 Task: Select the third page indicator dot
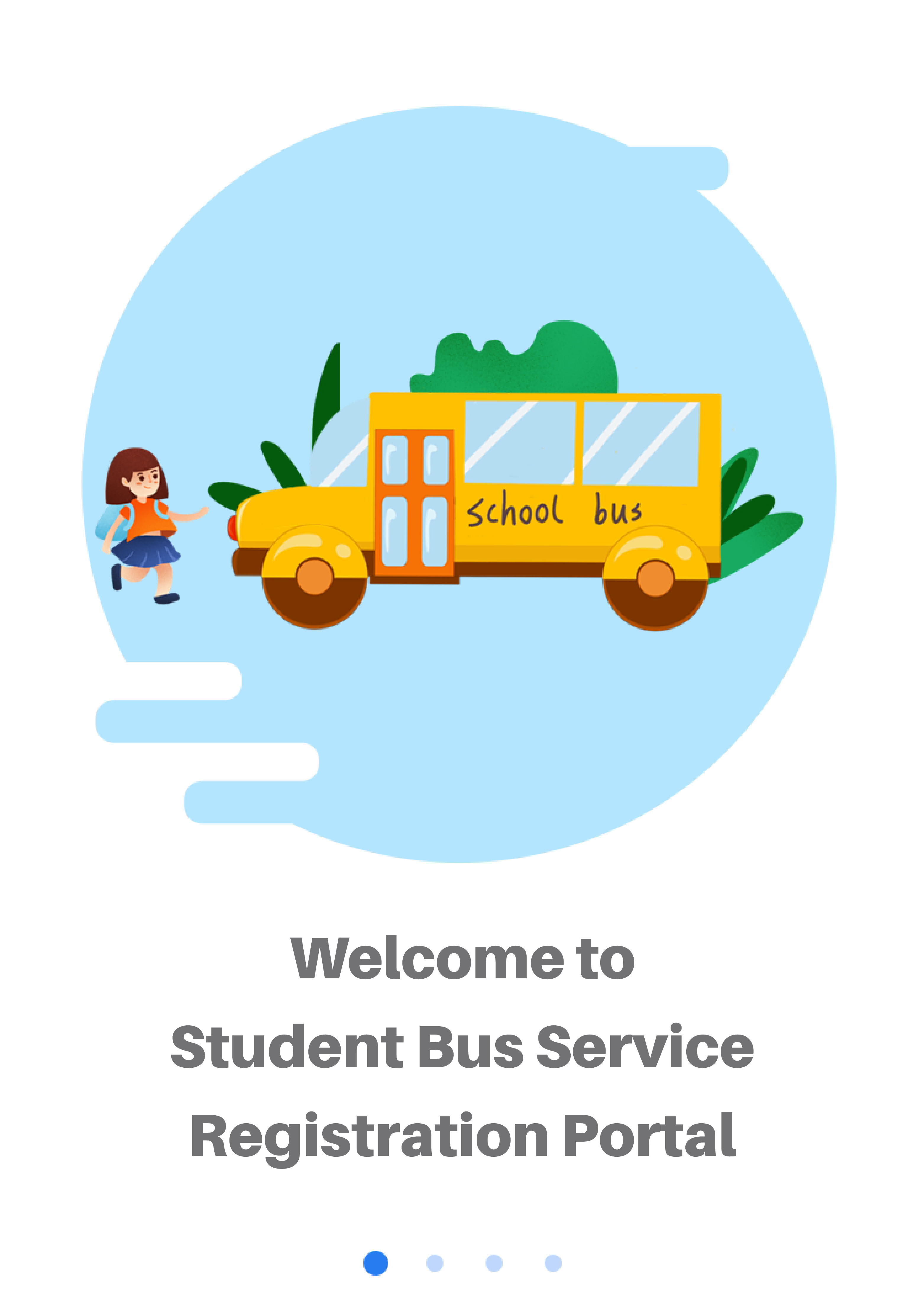pyautogui.click(x=494, y=1263)
